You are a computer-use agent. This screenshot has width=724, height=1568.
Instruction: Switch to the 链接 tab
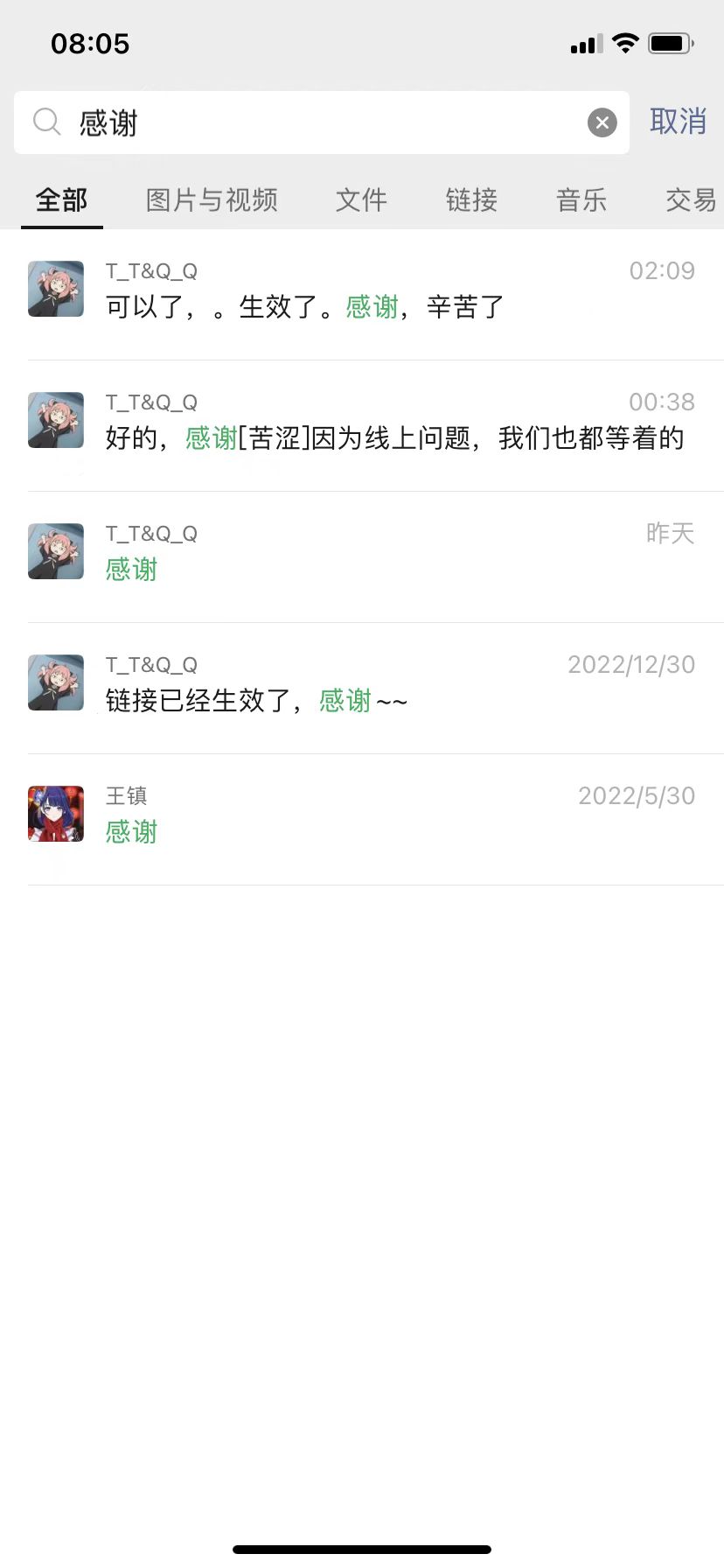tap(471, 200)
